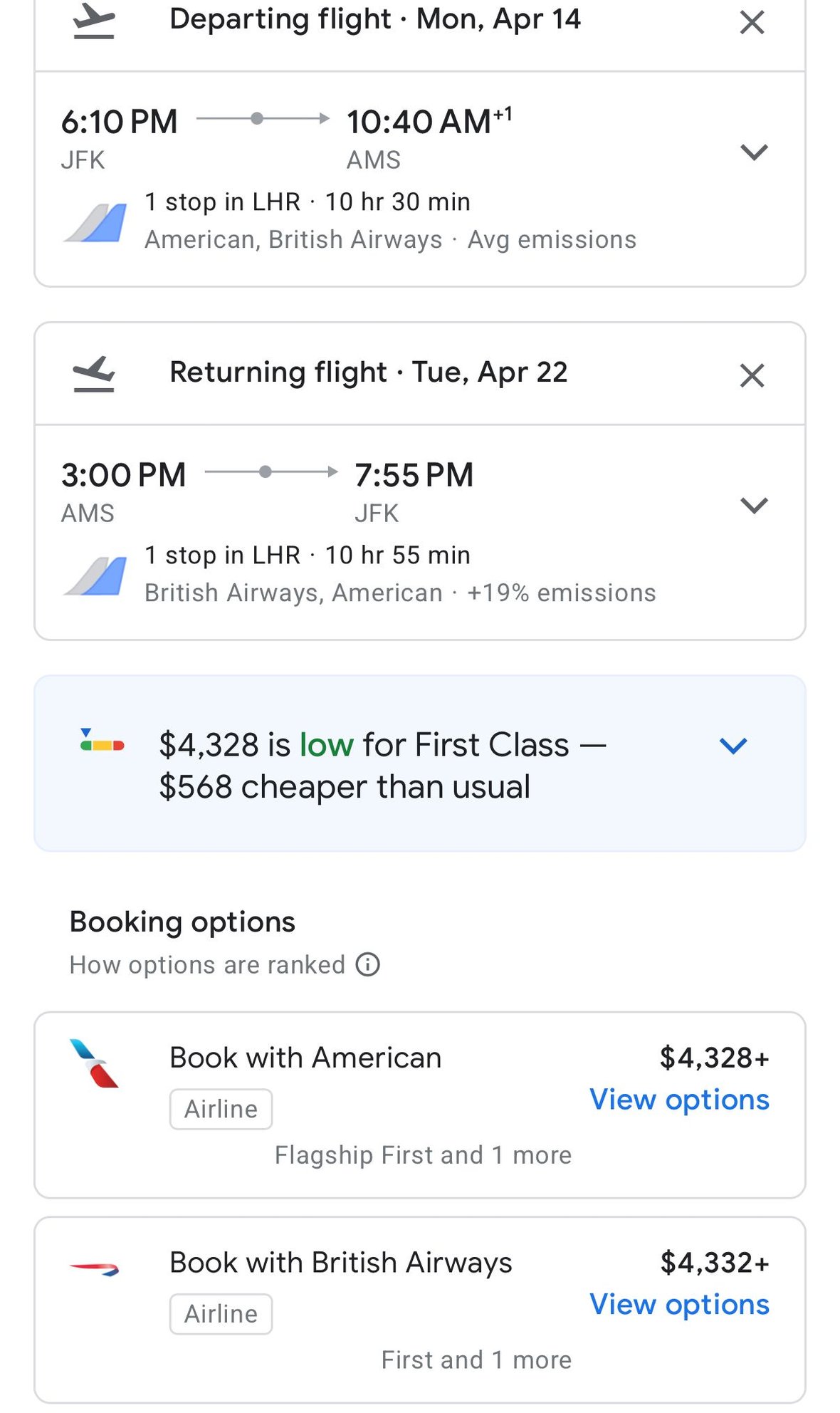Select the $4,328+ American price
This screenshot has height=1413, width=840.
click(x=715, y=1058)
